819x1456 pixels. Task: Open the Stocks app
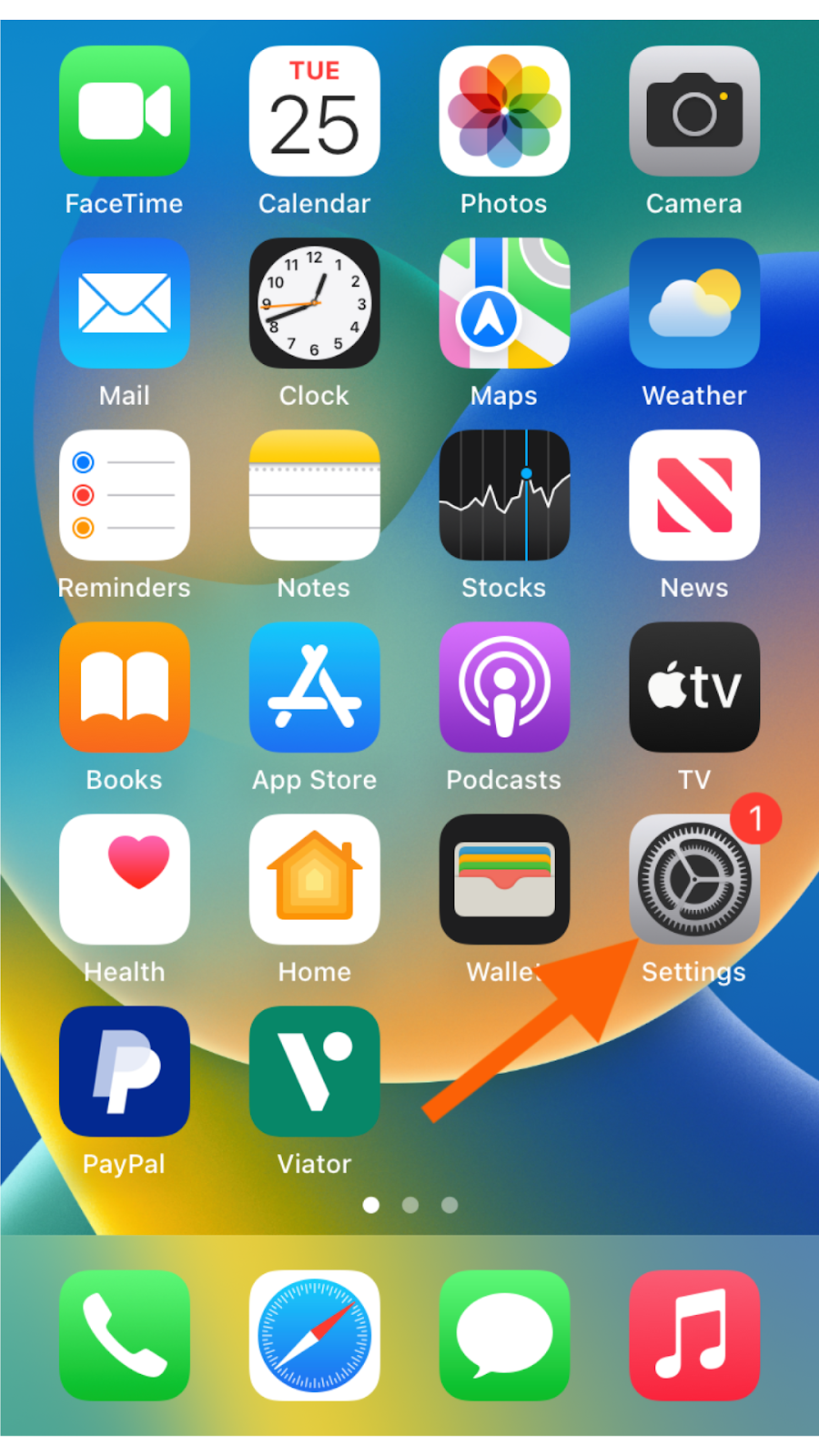coord(504,494)
